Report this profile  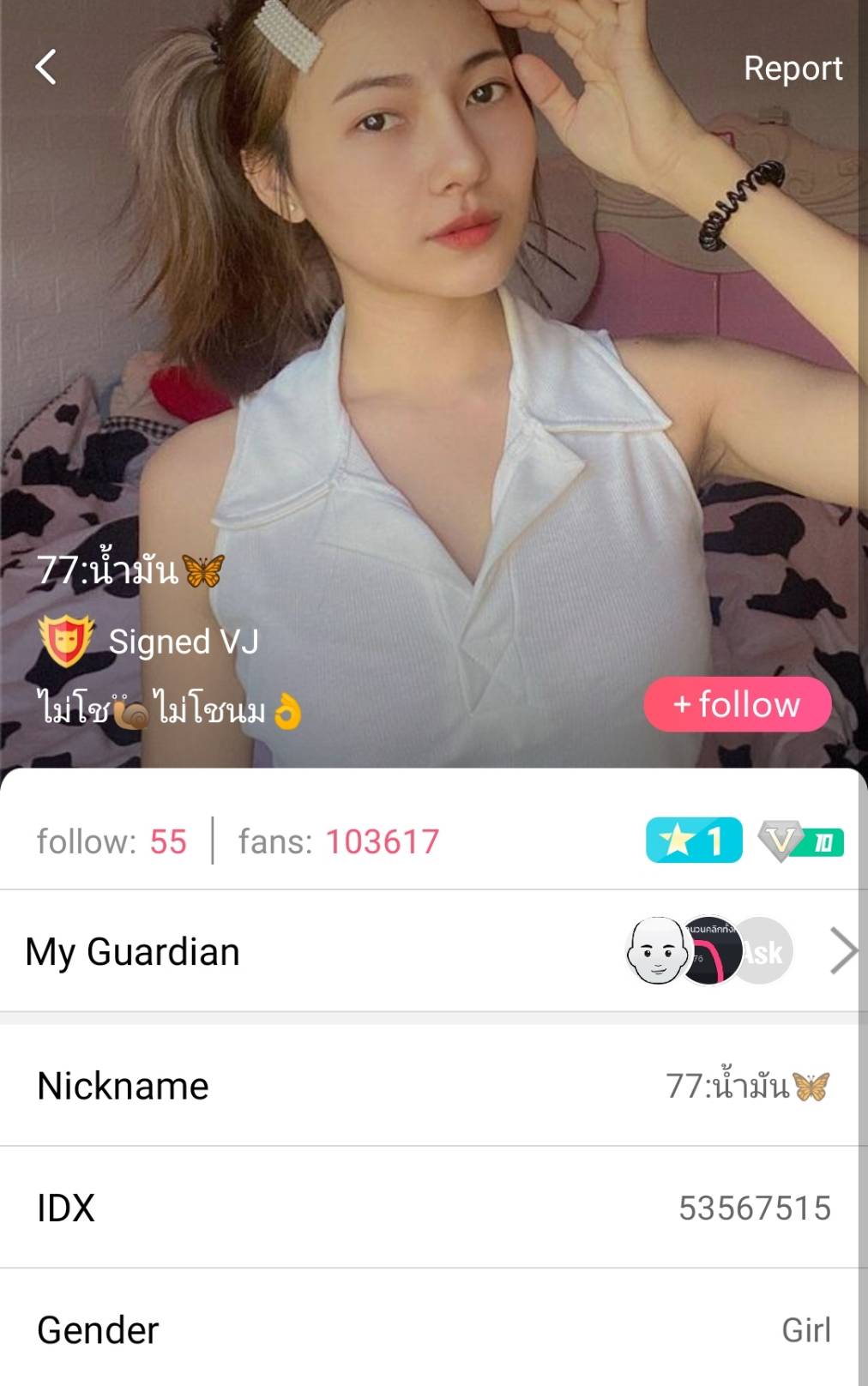[792, 69]
